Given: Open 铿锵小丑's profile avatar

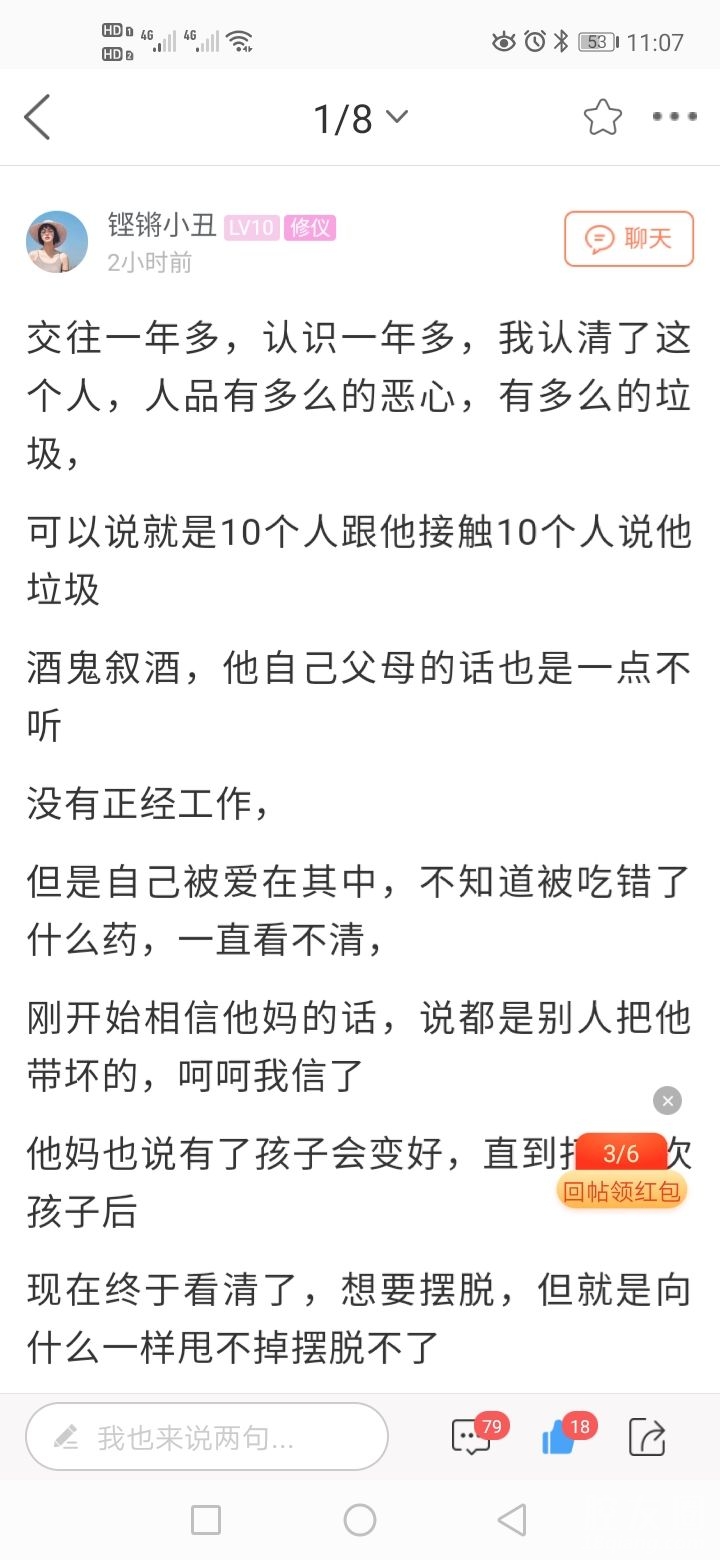Looking at the screenshot, I should 57,241.
